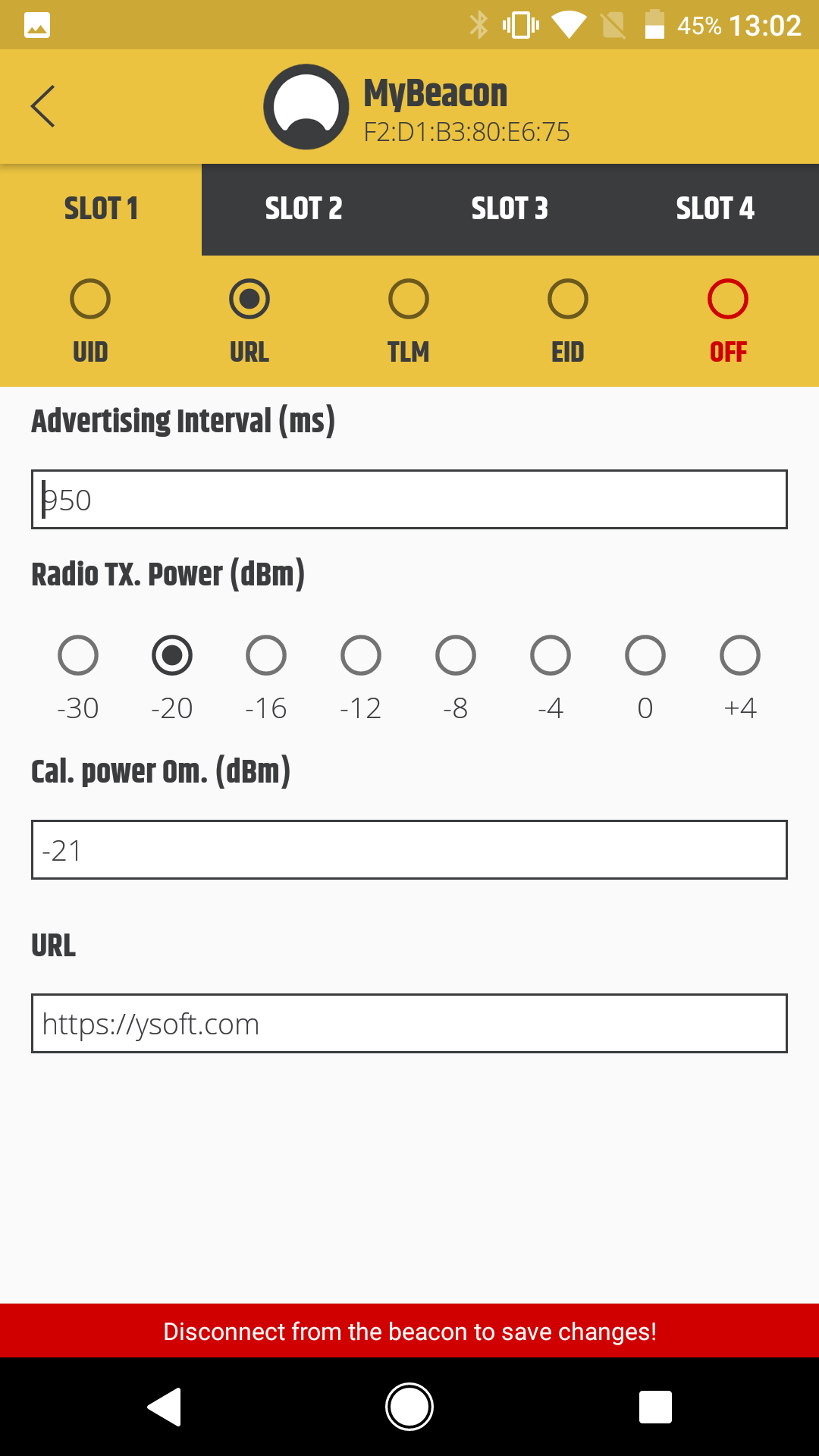Choose 0 dBm TX power
The width and height of the screenshot is (819, 1456).
coord(645,655)
